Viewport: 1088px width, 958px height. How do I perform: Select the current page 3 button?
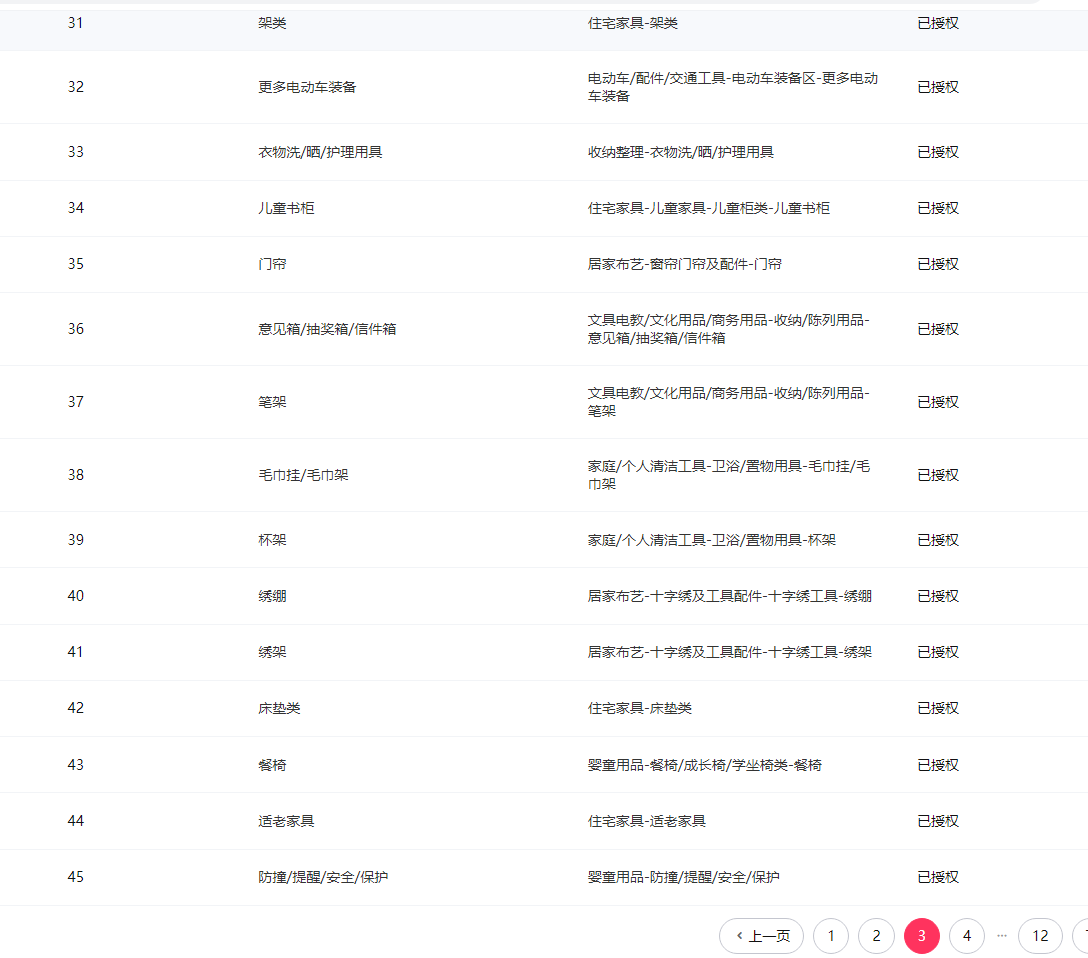click(921, 936)
